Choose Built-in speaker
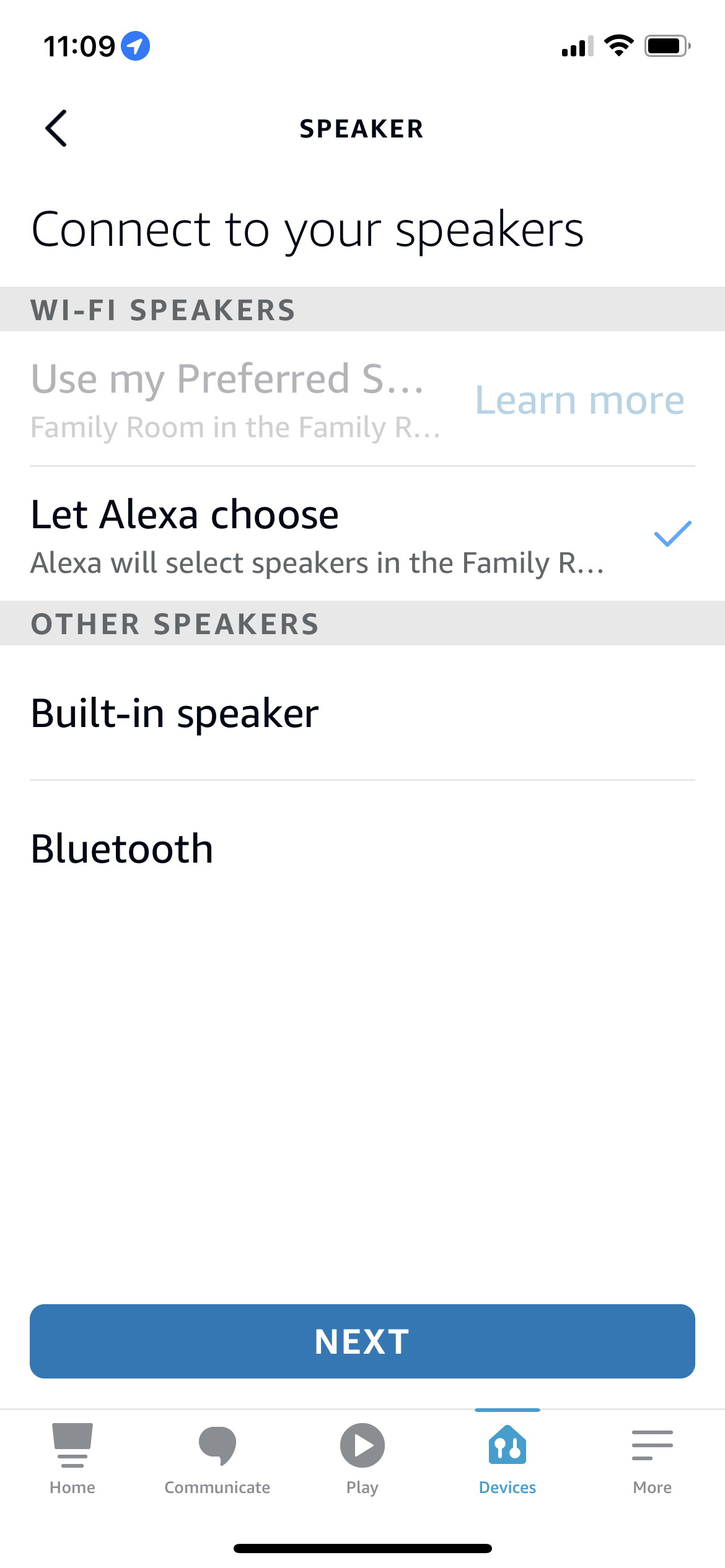Image resolution: width=725 pixels, height=1568 pixels. (362, 713)
